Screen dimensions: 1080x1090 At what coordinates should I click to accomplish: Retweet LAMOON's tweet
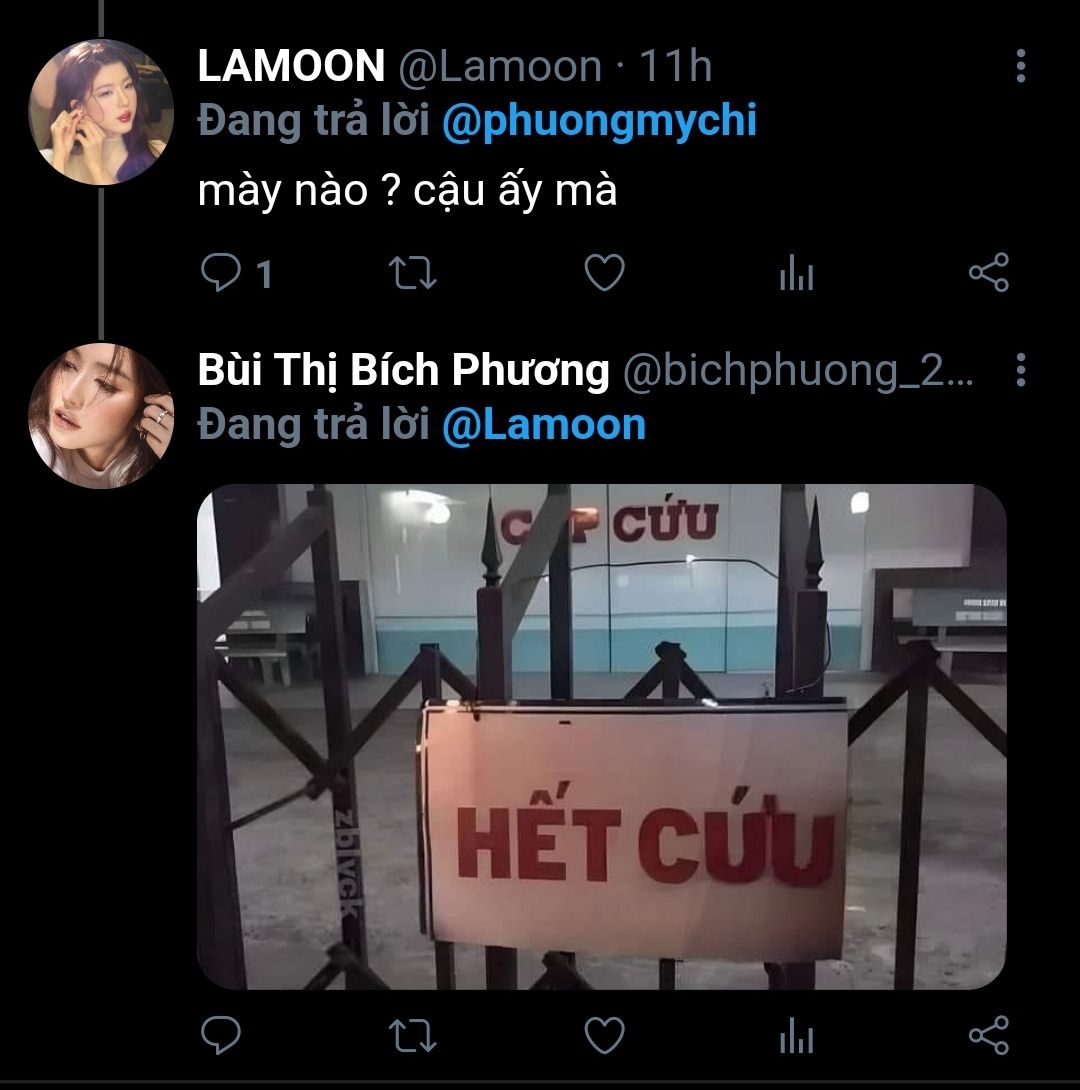412,273
